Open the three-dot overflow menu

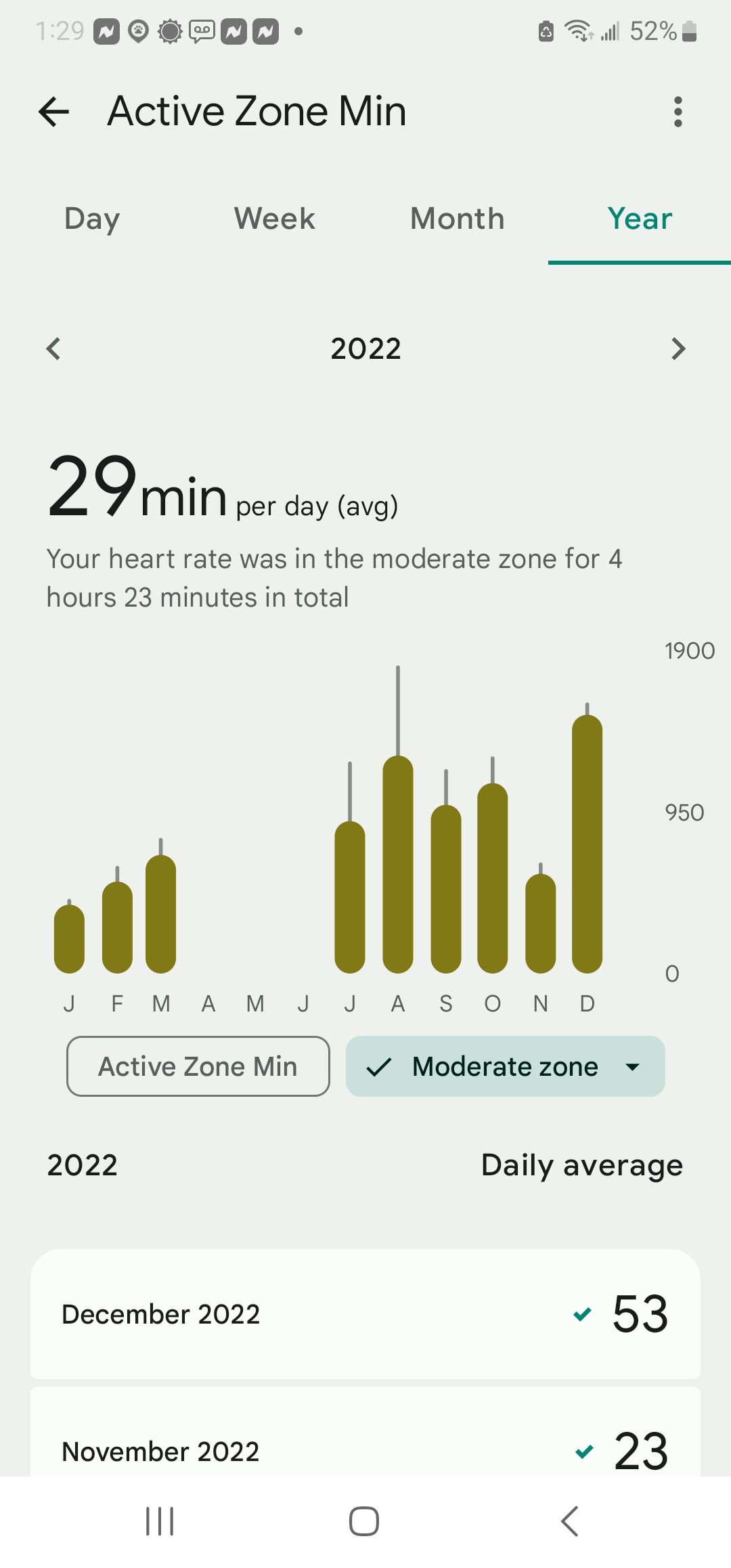pos(678,112)
